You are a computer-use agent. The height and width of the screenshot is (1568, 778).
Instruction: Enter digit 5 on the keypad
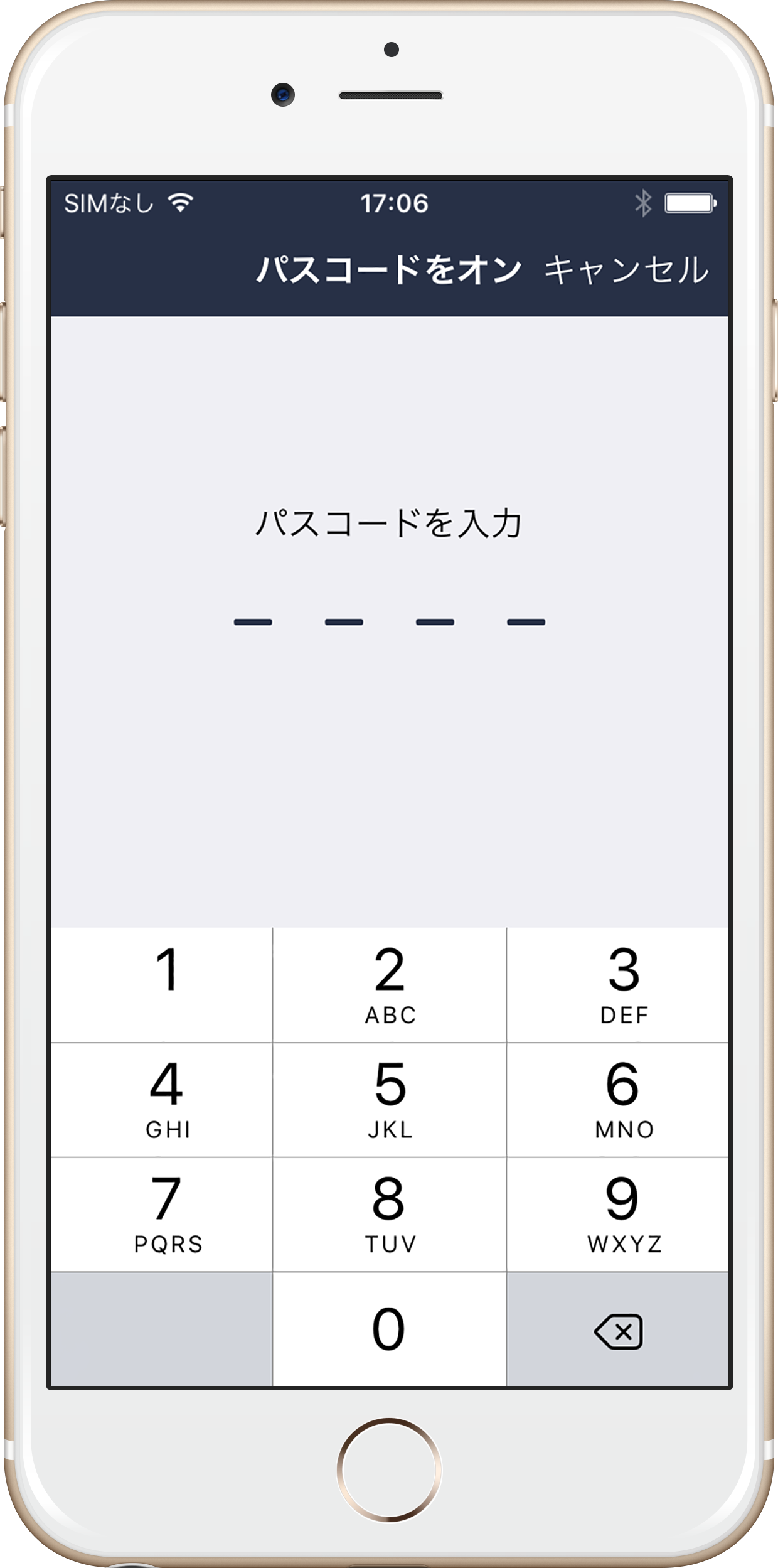click(390, 1099)
